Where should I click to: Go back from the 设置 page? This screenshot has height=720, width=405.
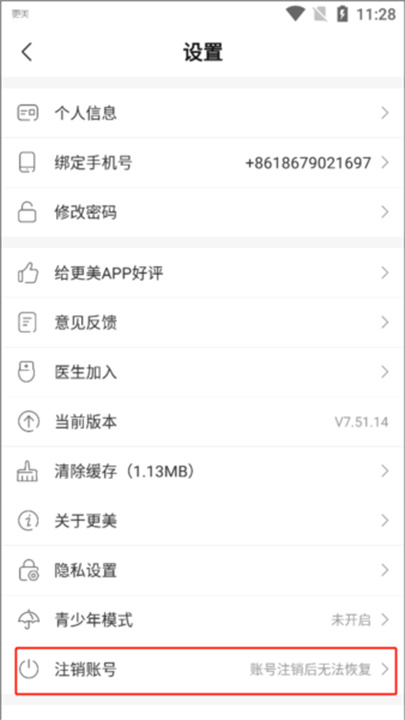[27, 52]
